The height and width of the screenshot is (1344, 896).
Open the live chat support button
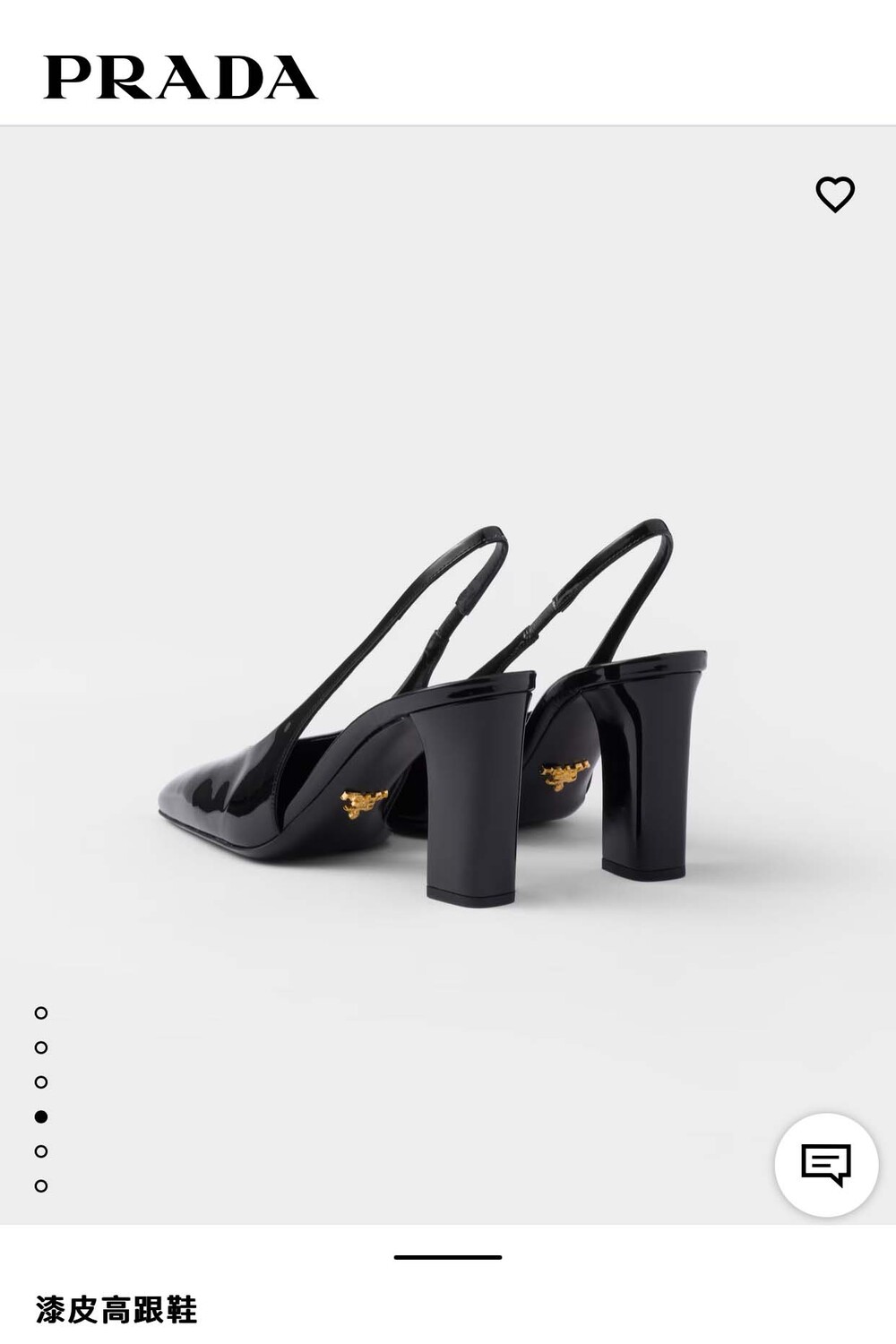tap(826, 1165)
